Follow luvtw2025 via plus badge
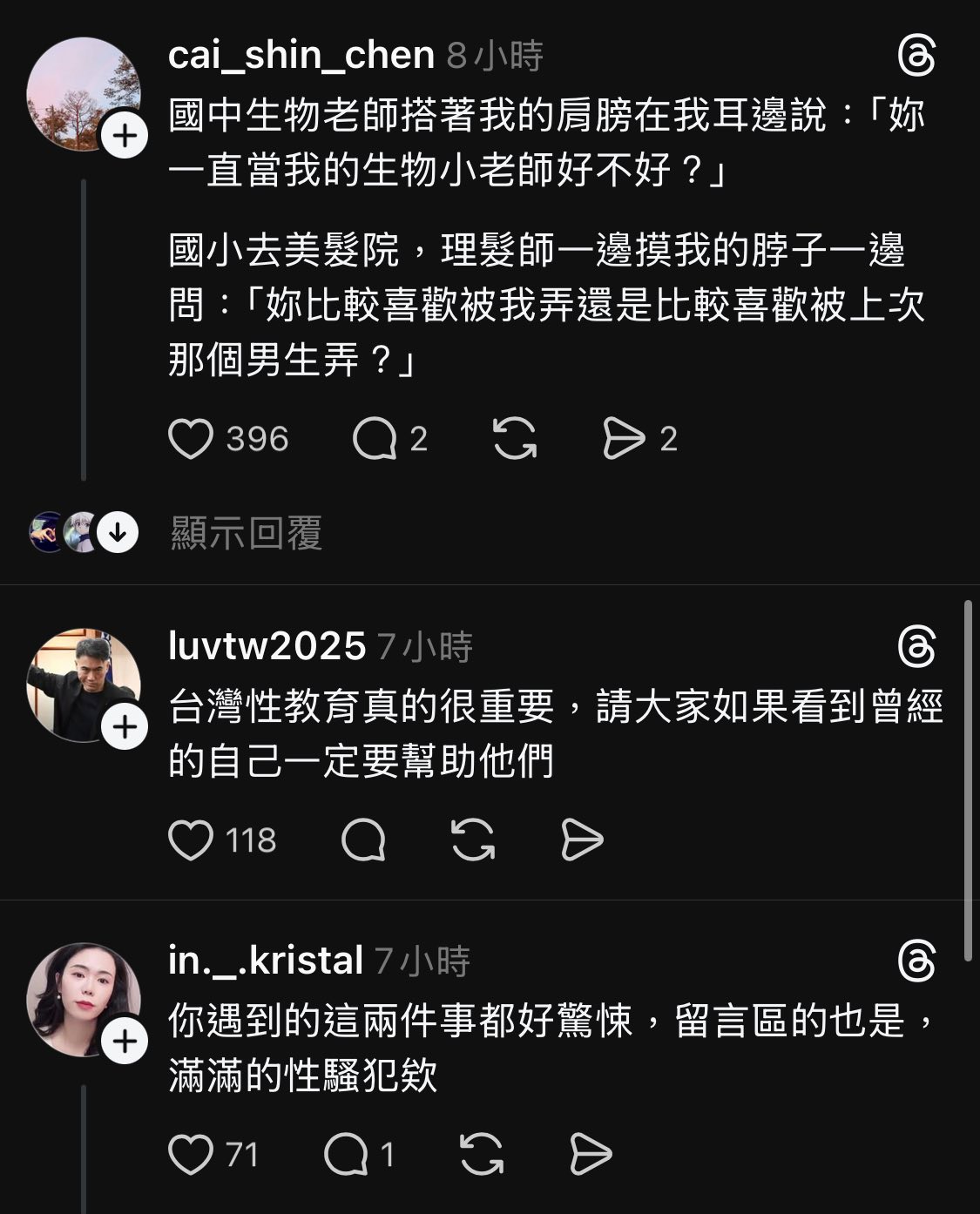The image size is (980, 1214). pyautogui.click(x=125, y=727)
